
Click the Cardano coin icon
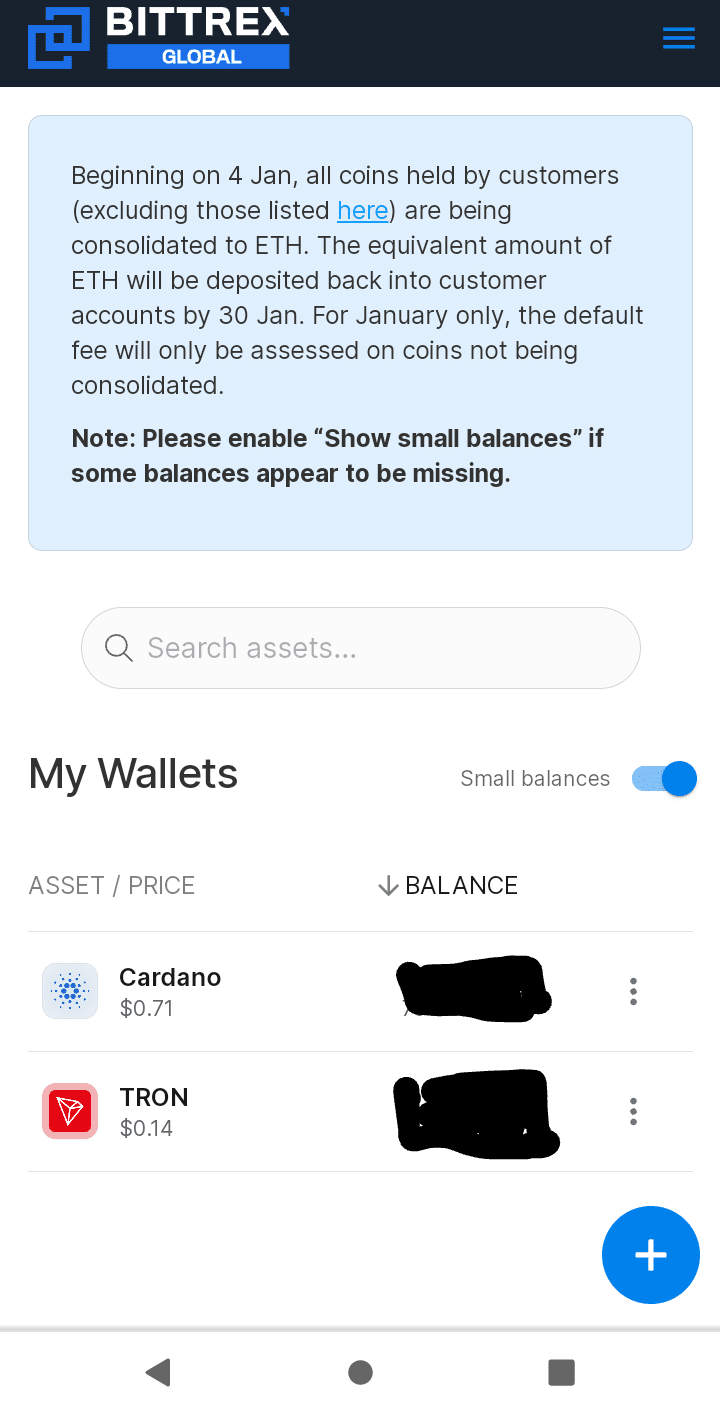[x=70, y=990]
